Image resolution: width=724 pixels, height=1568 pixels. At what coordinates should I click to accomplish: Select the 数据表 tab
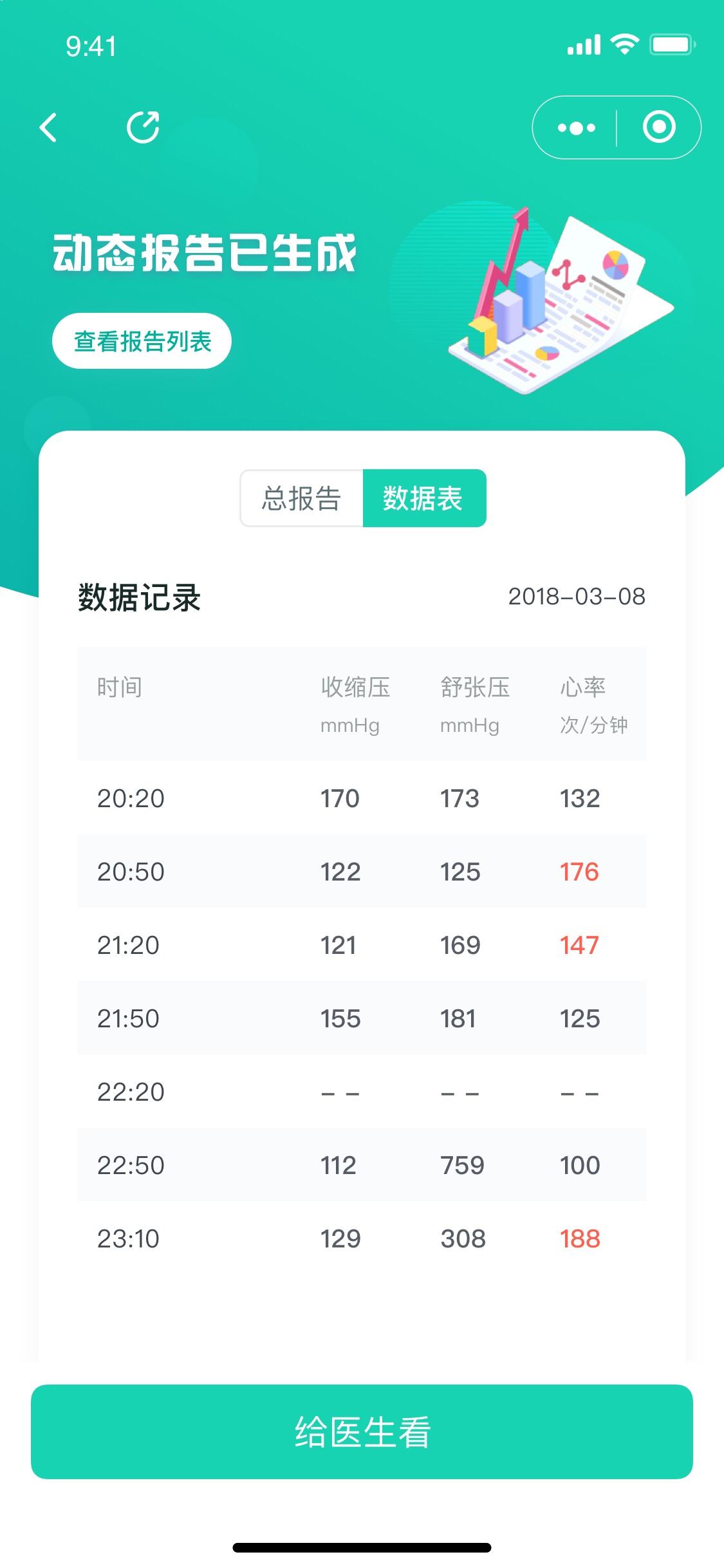click(423, 499)
